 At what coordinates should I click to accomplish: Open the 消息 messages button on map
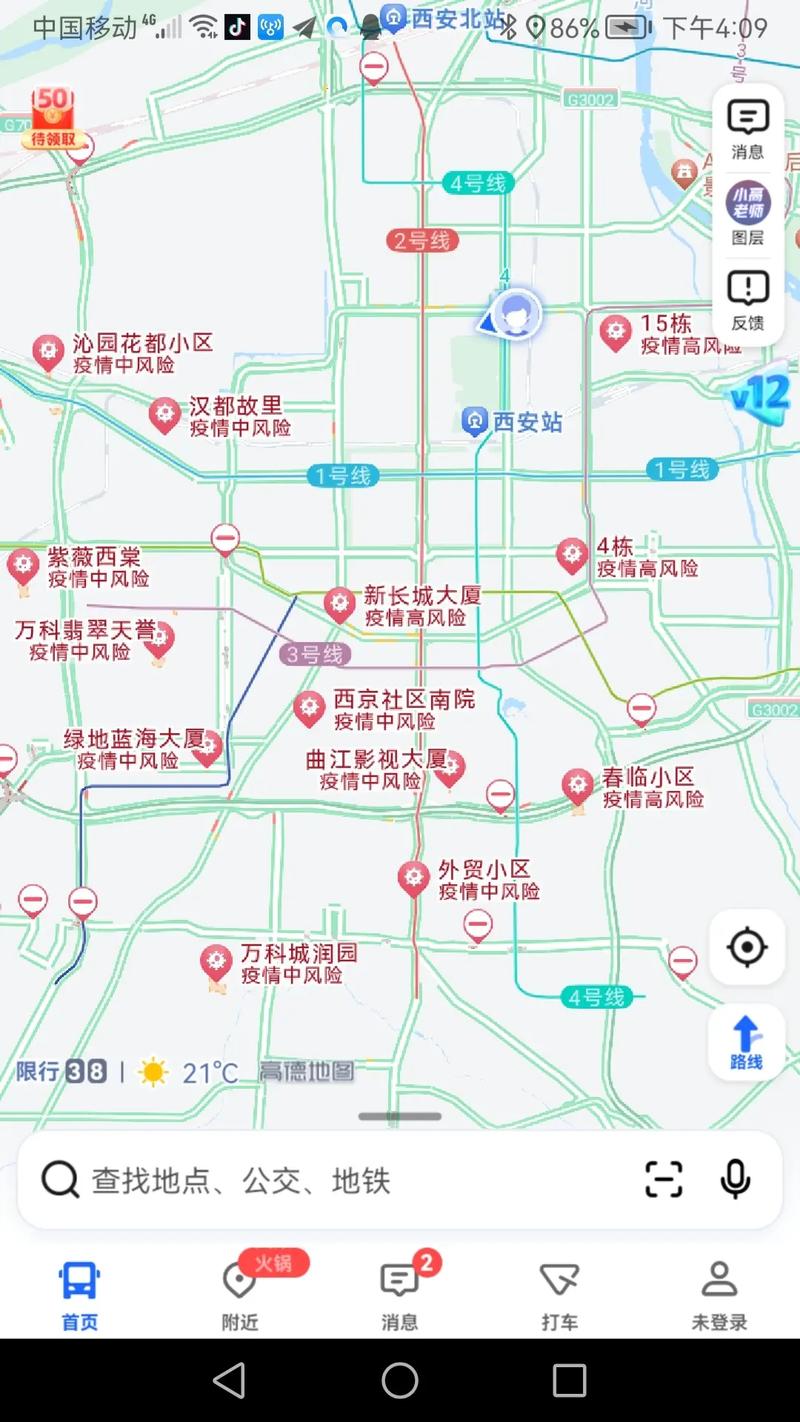pyautogui.click(x=747, y=129)
